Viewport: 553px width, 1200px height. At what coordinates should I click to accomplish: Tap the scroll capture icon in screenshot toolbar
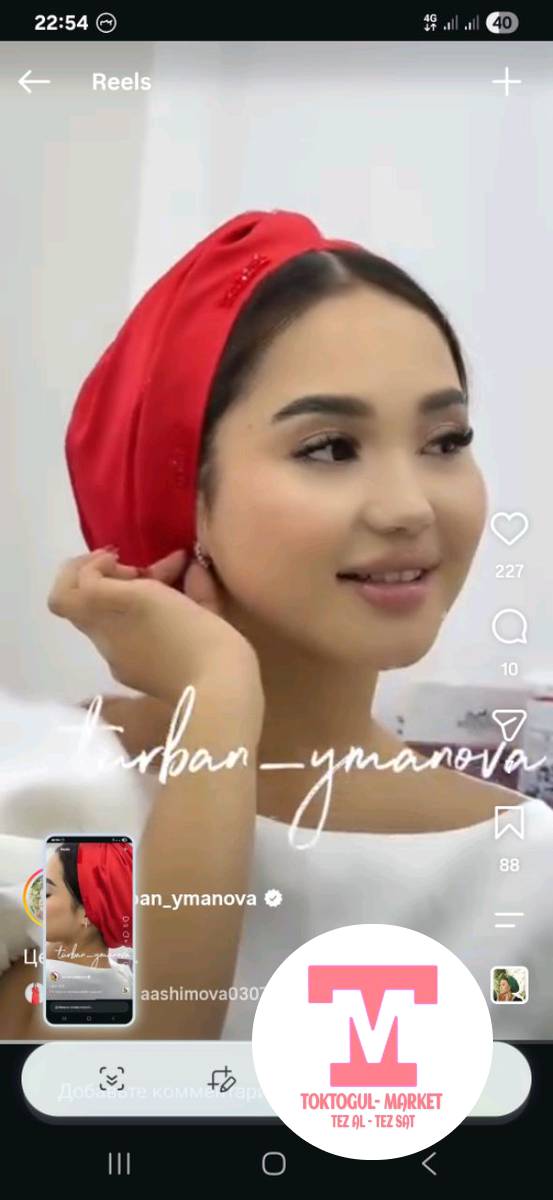[x=112, y=1079]
